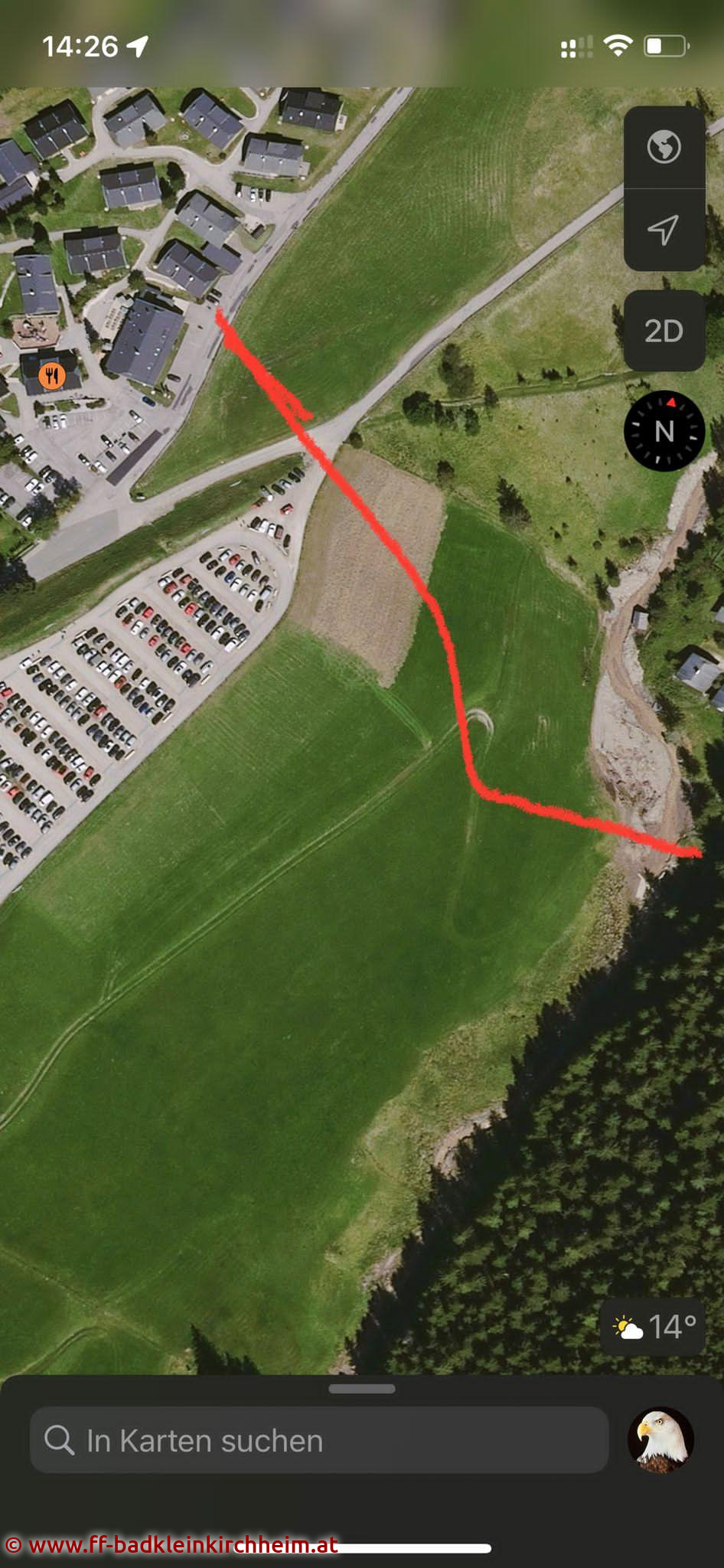Screen dimensions: 724x1568
Task: Switch the map to 2D view
Action: click(664, 331)
